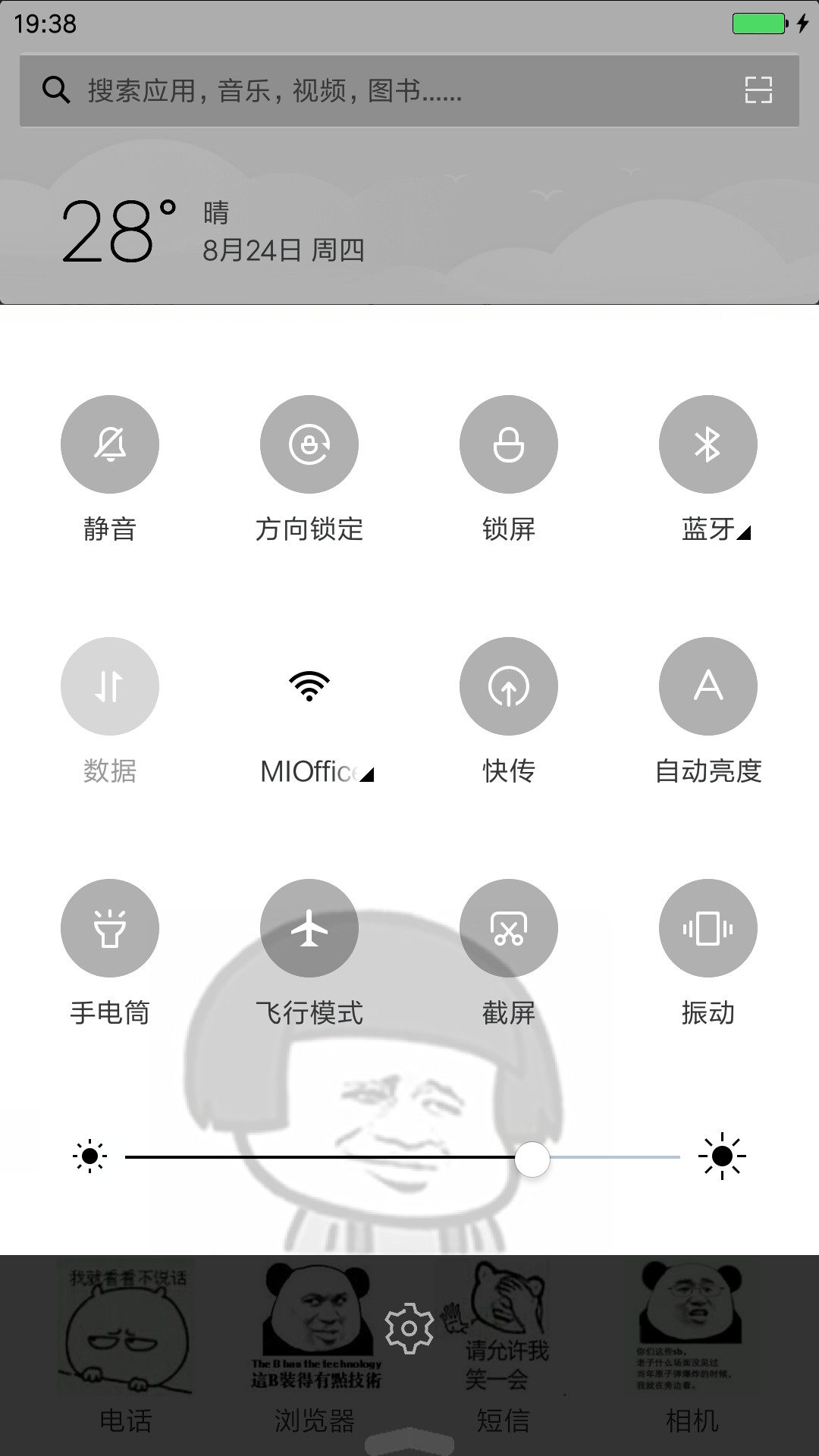Screen dimensions: 819x1456
Task: Open settings via the gear icon
Action: pos(409,1328)
